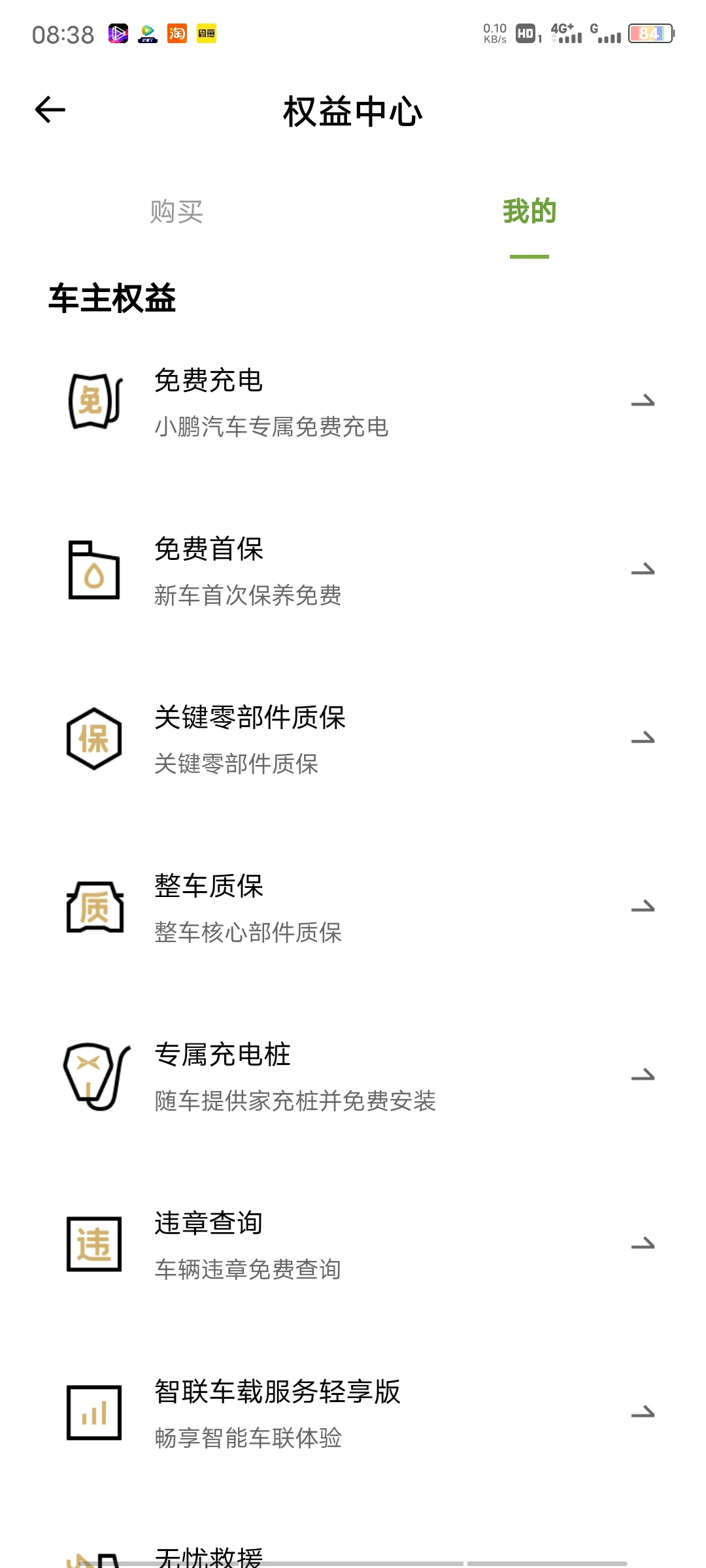Open 违章查询 service
Screen dimensions: 706x1568
pos(353,1245)
